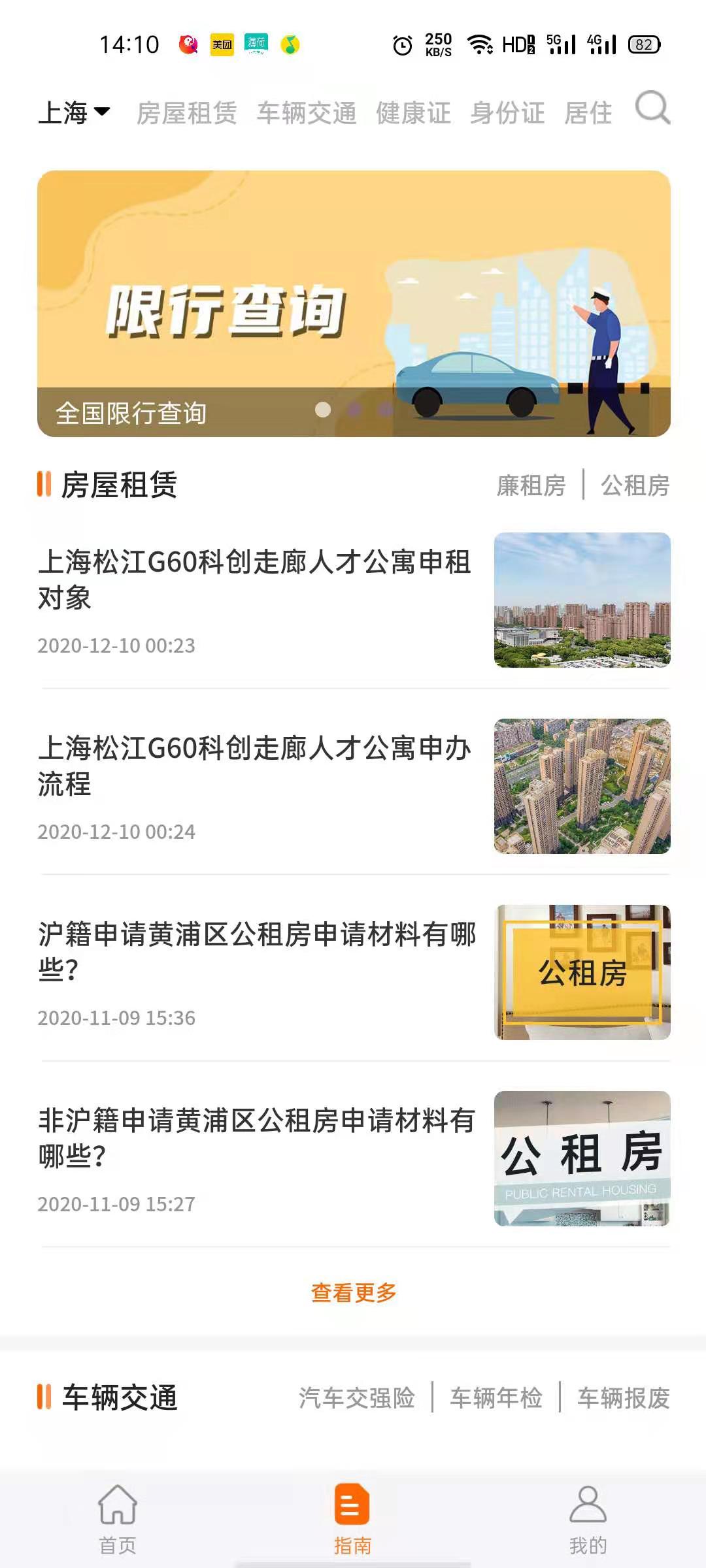Select the 健康证 top tab

pyautogui.click(x=413, y=113)
